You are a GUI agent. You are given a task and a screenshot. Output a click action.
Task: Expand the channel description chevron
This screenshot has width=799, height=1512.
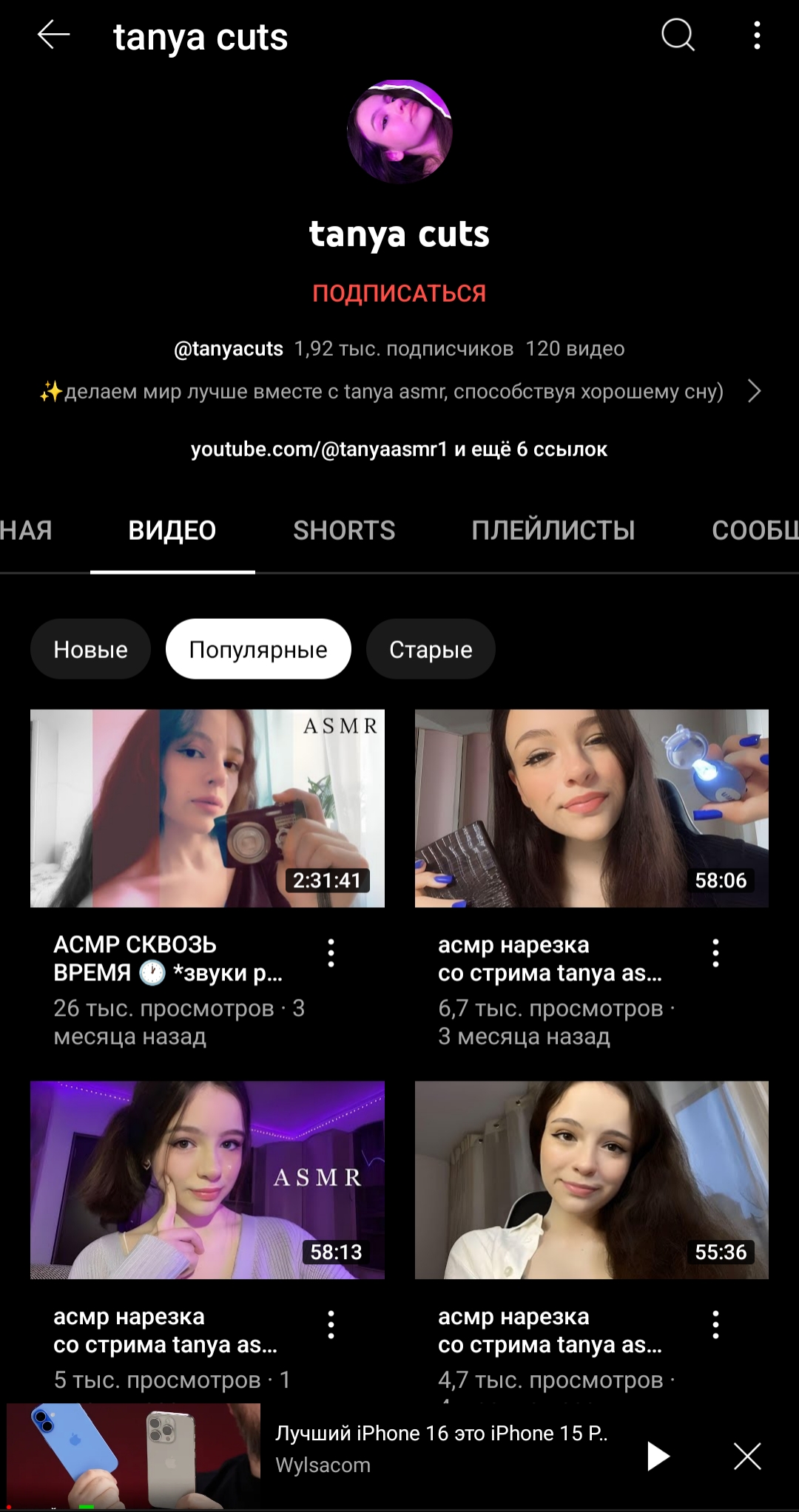coord(754,391)
